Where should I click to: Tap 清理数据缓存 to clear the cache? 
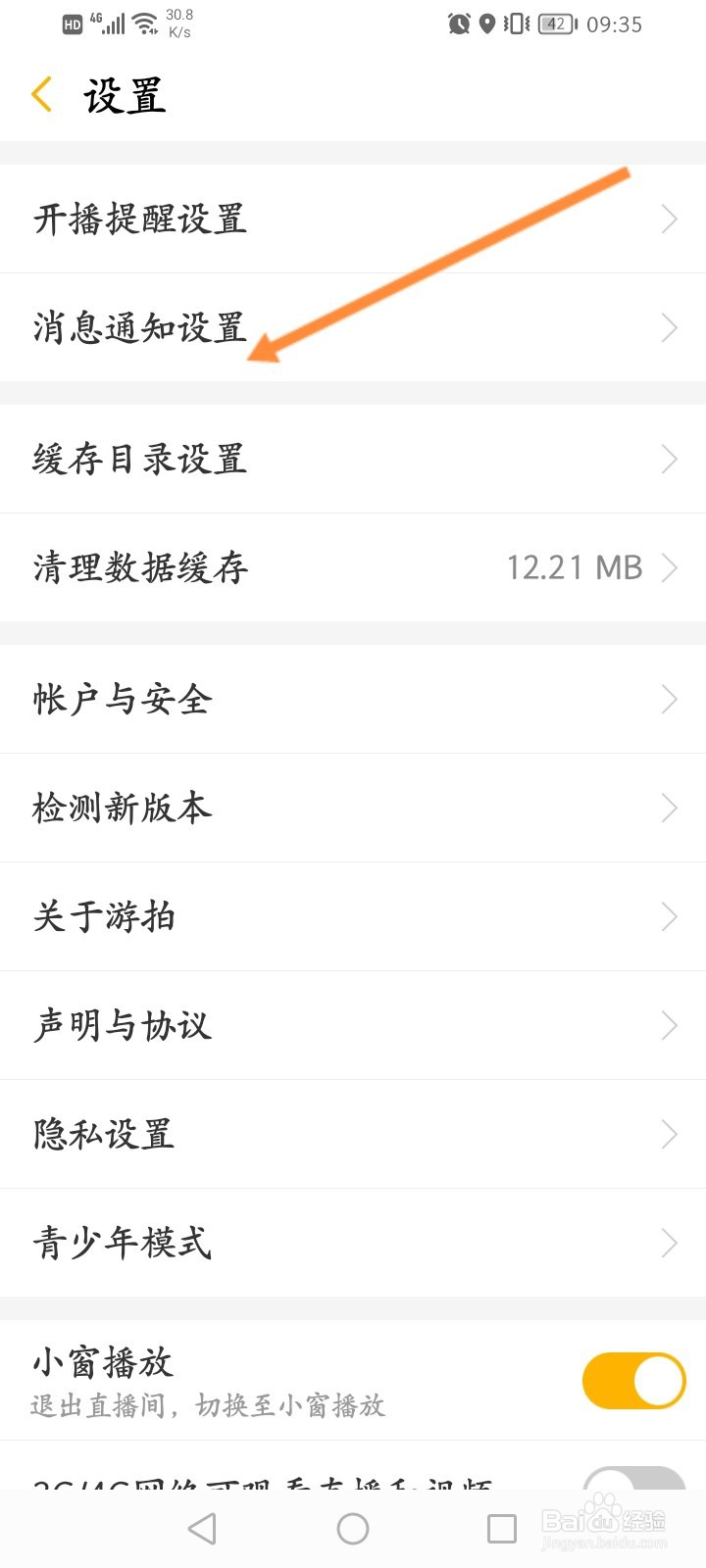[353, 567]
